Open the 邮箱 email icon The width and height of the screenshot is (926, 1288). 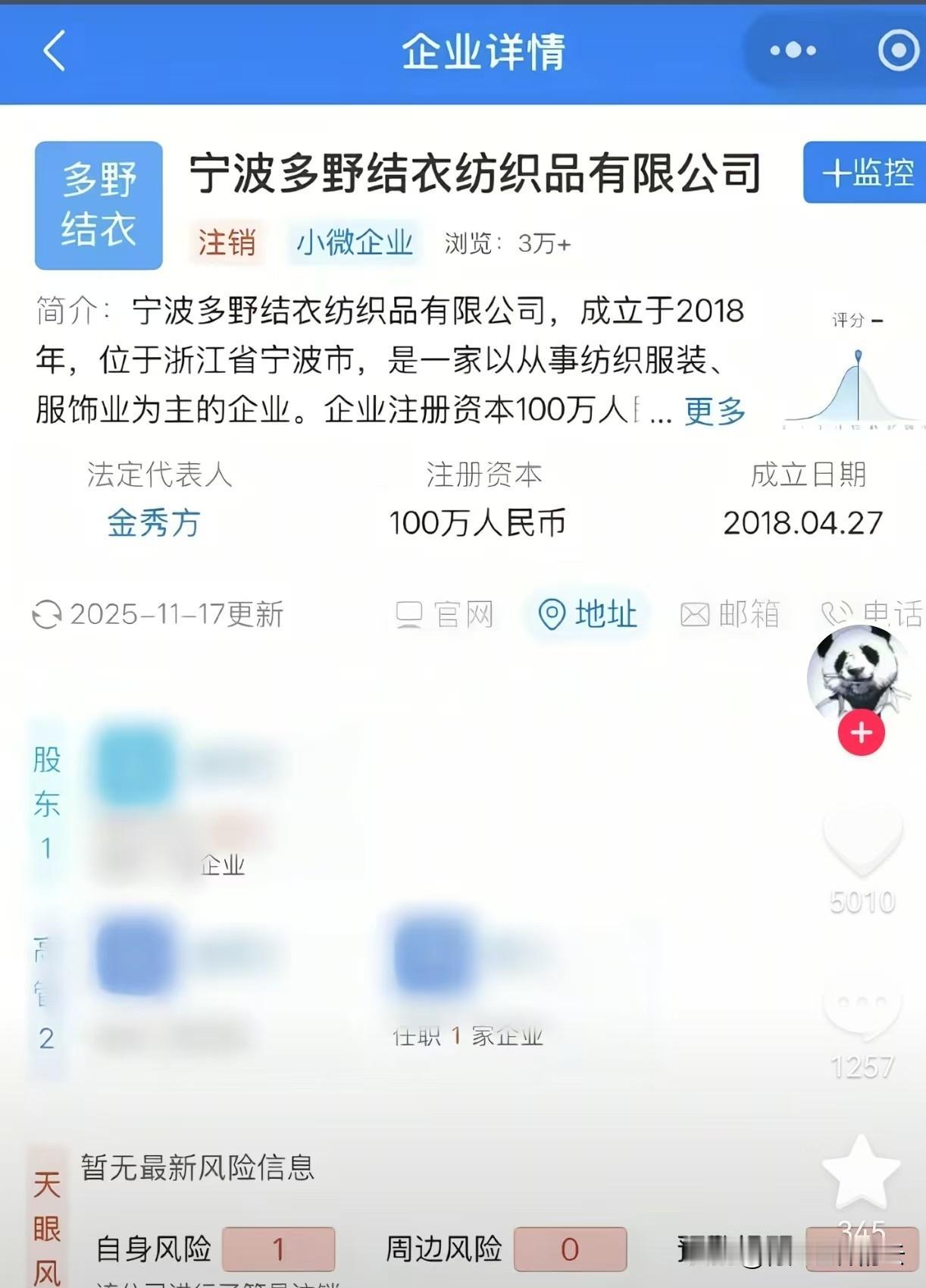(732, 615)
